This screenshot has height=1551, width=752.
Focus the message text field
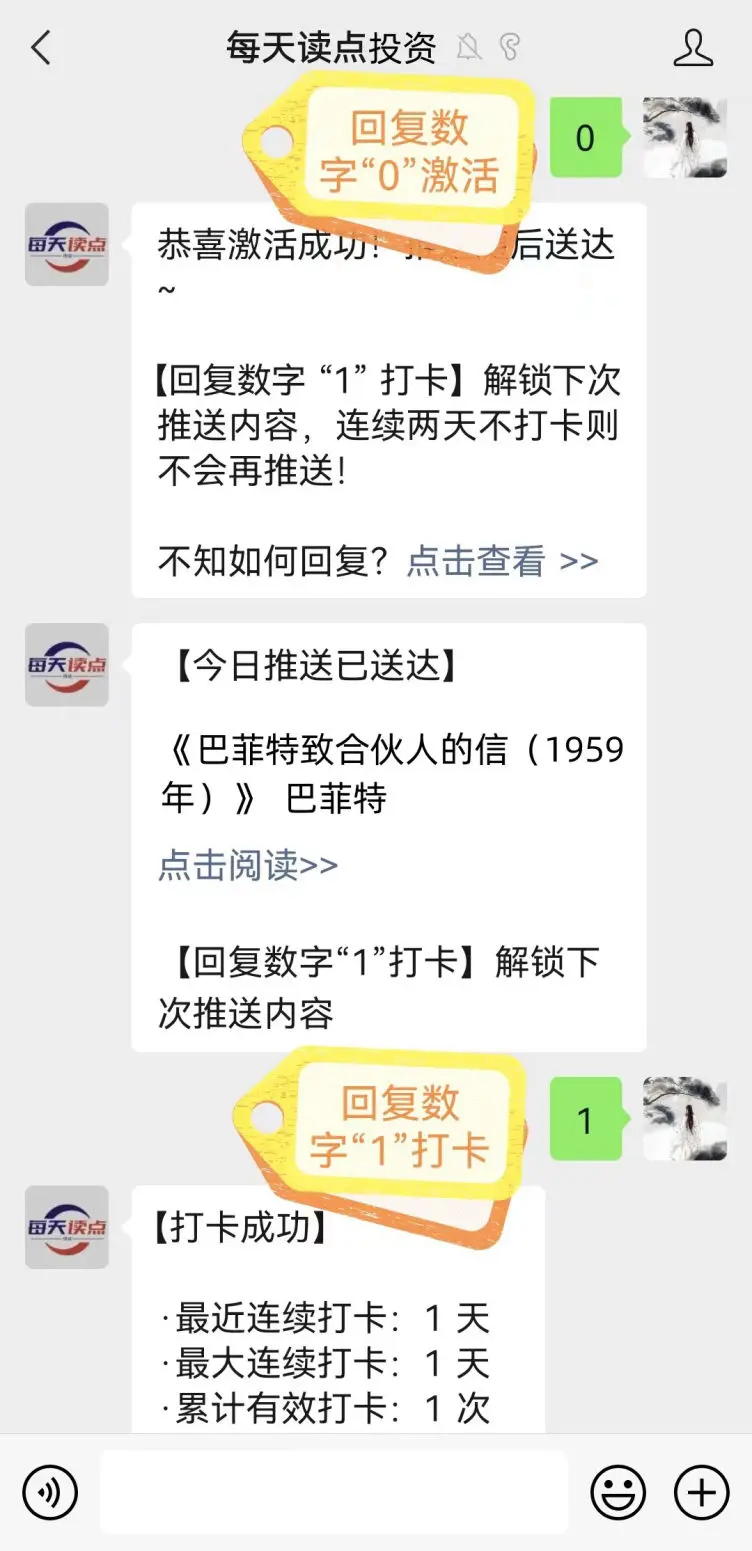click(x=334, y=1493)
